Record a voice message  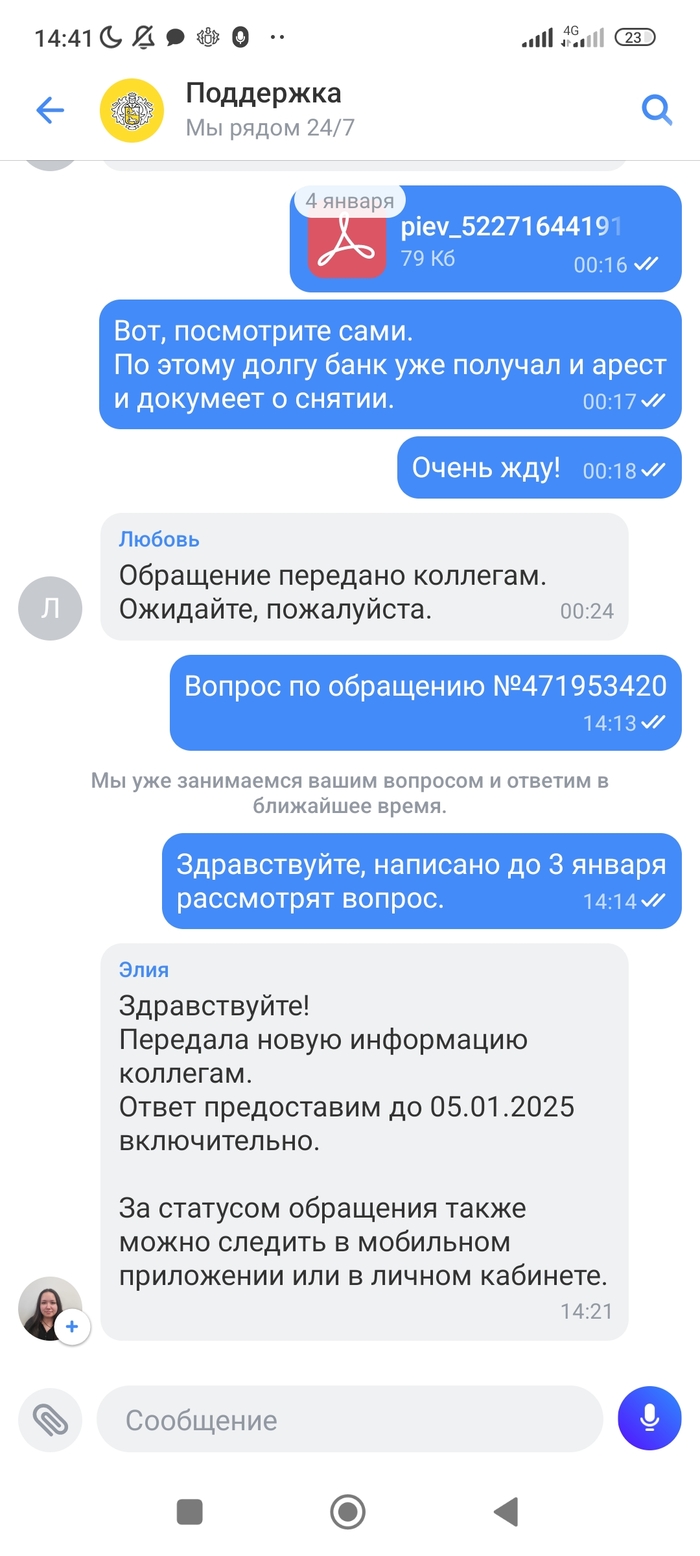click(x=649, y=1418)
